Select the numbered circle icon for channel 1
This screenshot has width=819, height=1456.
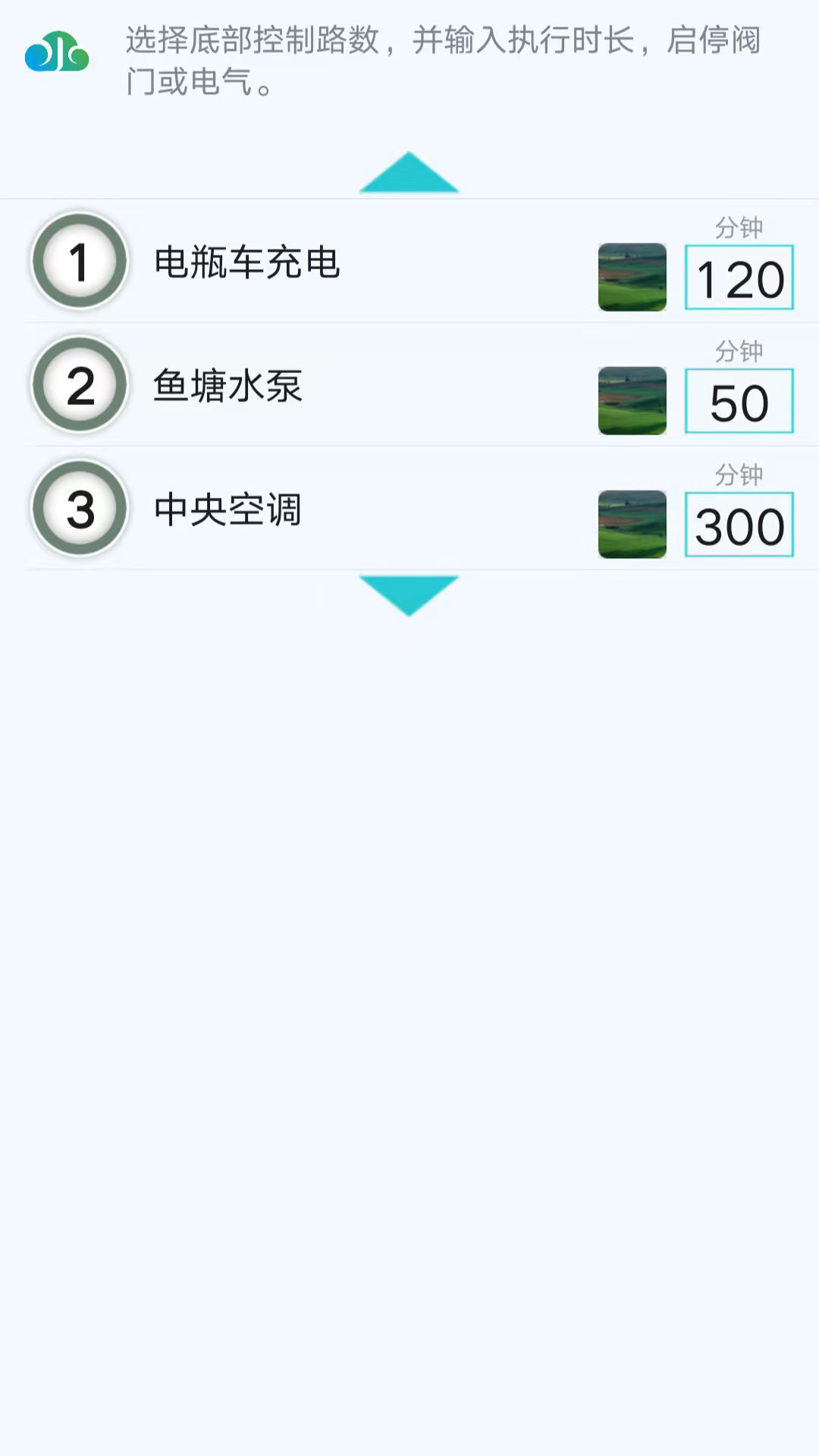point(78,262)
